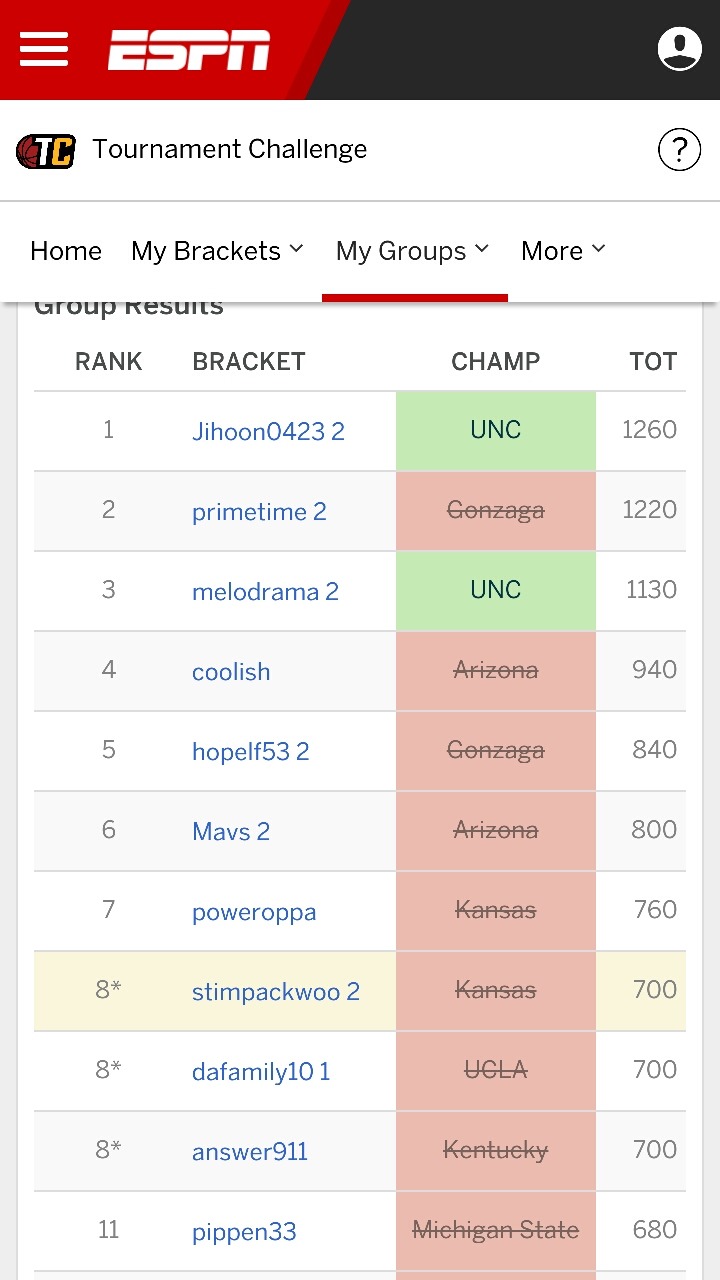View the answer911 bracket
This screenshot has width=720, height=1280.
click(250, 1151)
